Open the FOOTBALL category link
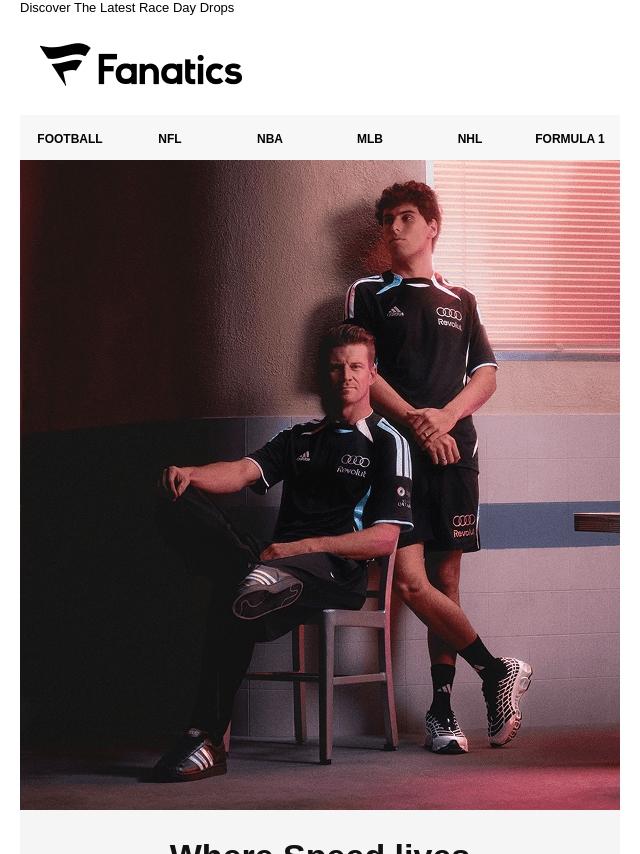The image size is (640, 854). pos(69,139)
